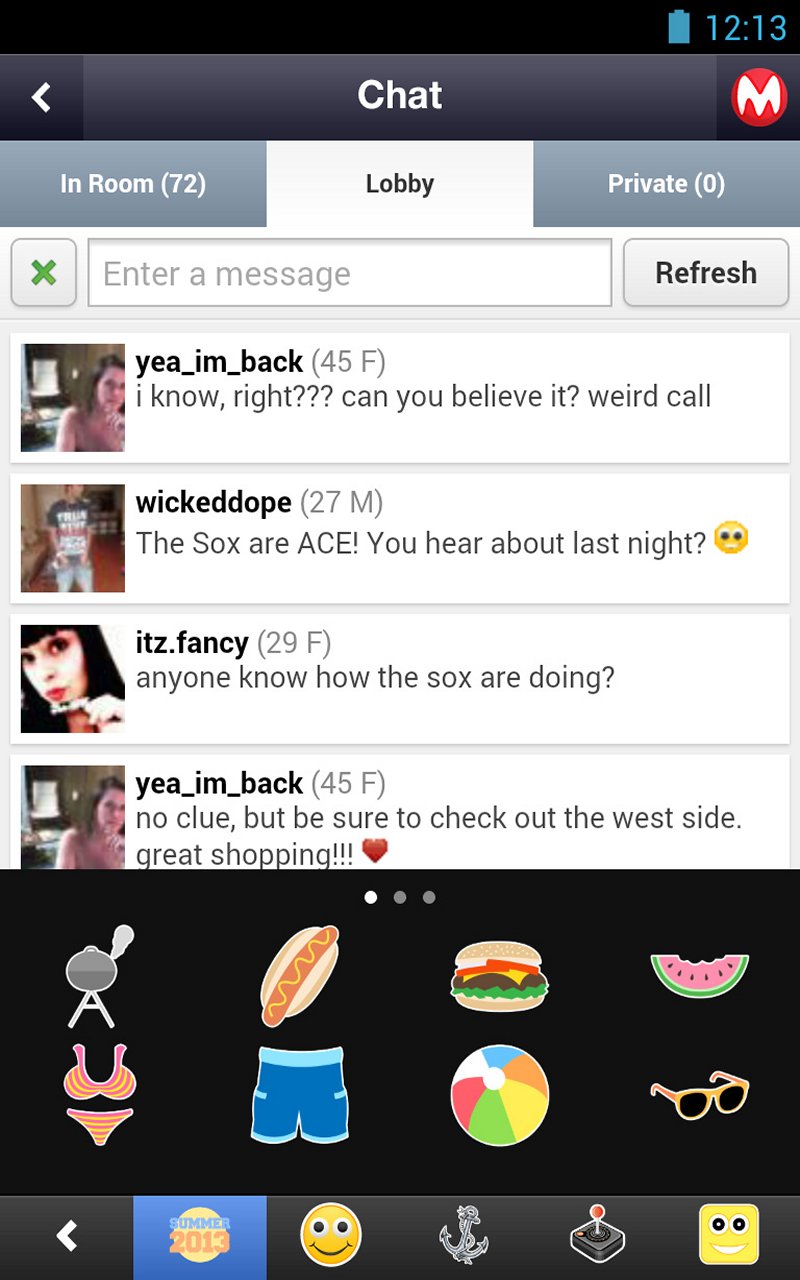
Task: Open itz.fancy's message in the lobby
Action: tap(400, 678)
